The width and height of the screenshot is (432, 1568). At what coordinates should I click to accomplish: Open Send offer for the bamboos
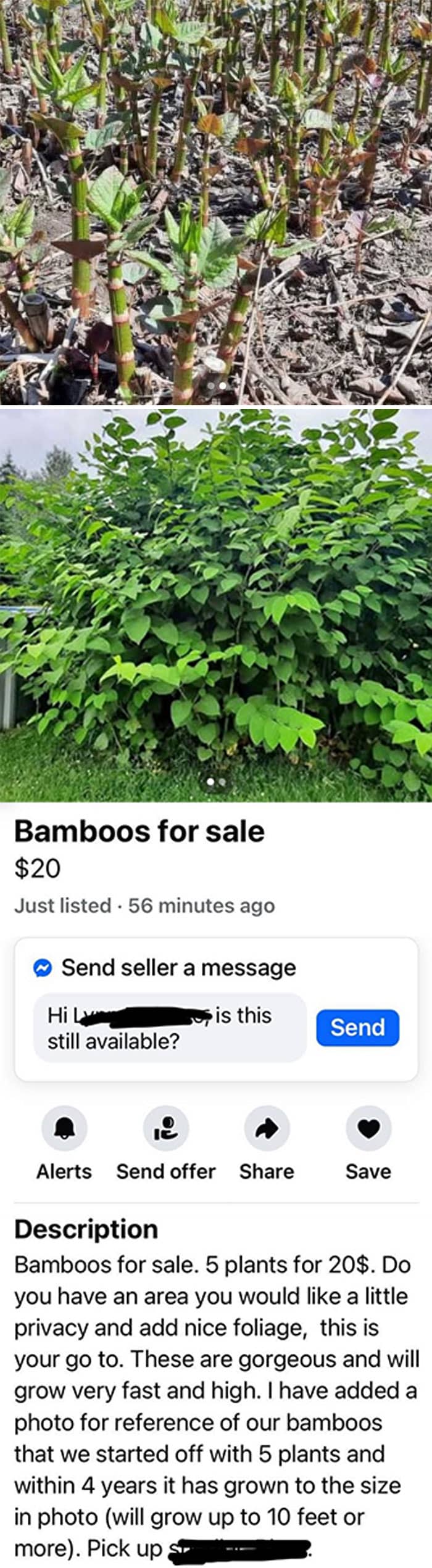165,1128
